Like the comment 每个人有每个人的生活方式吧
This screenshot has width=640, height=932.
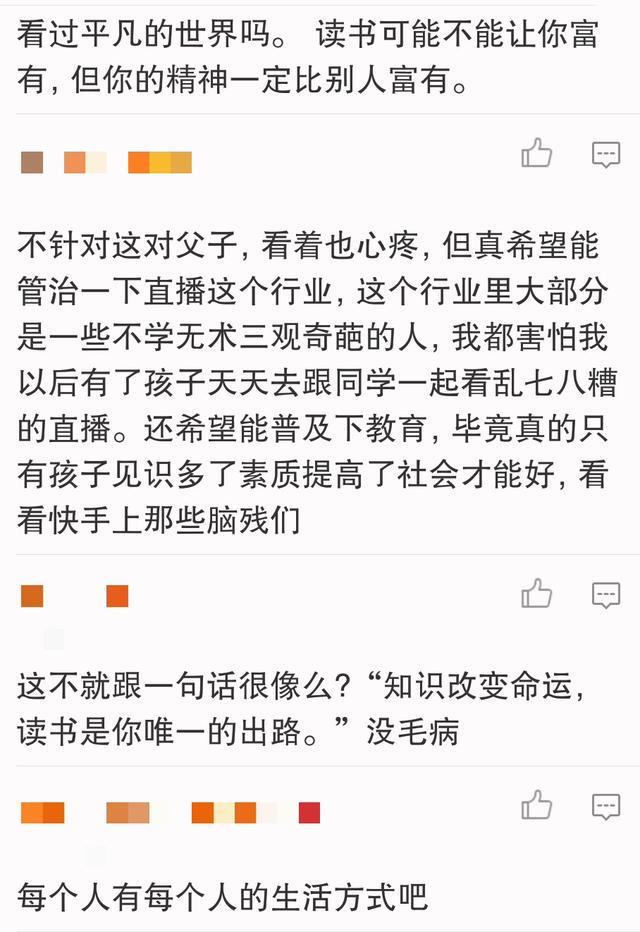(537, 805)
